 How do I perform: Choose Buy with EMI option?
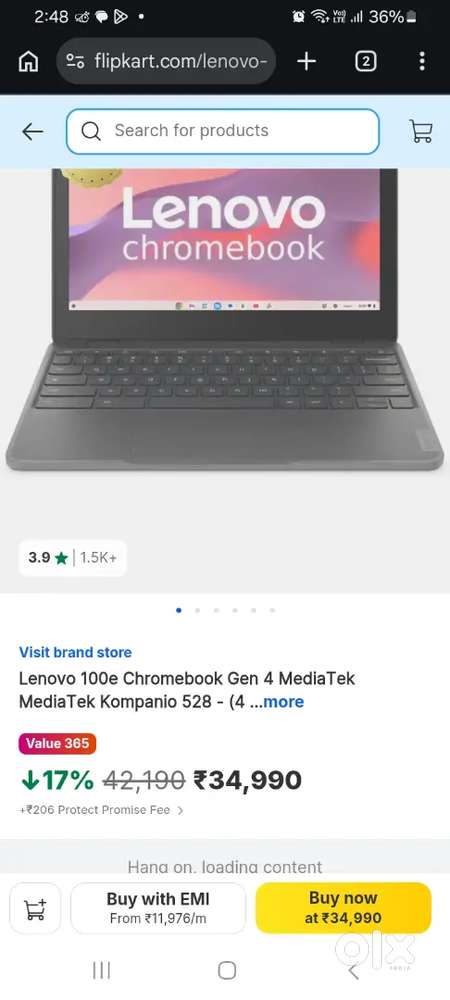coord(158,909)
